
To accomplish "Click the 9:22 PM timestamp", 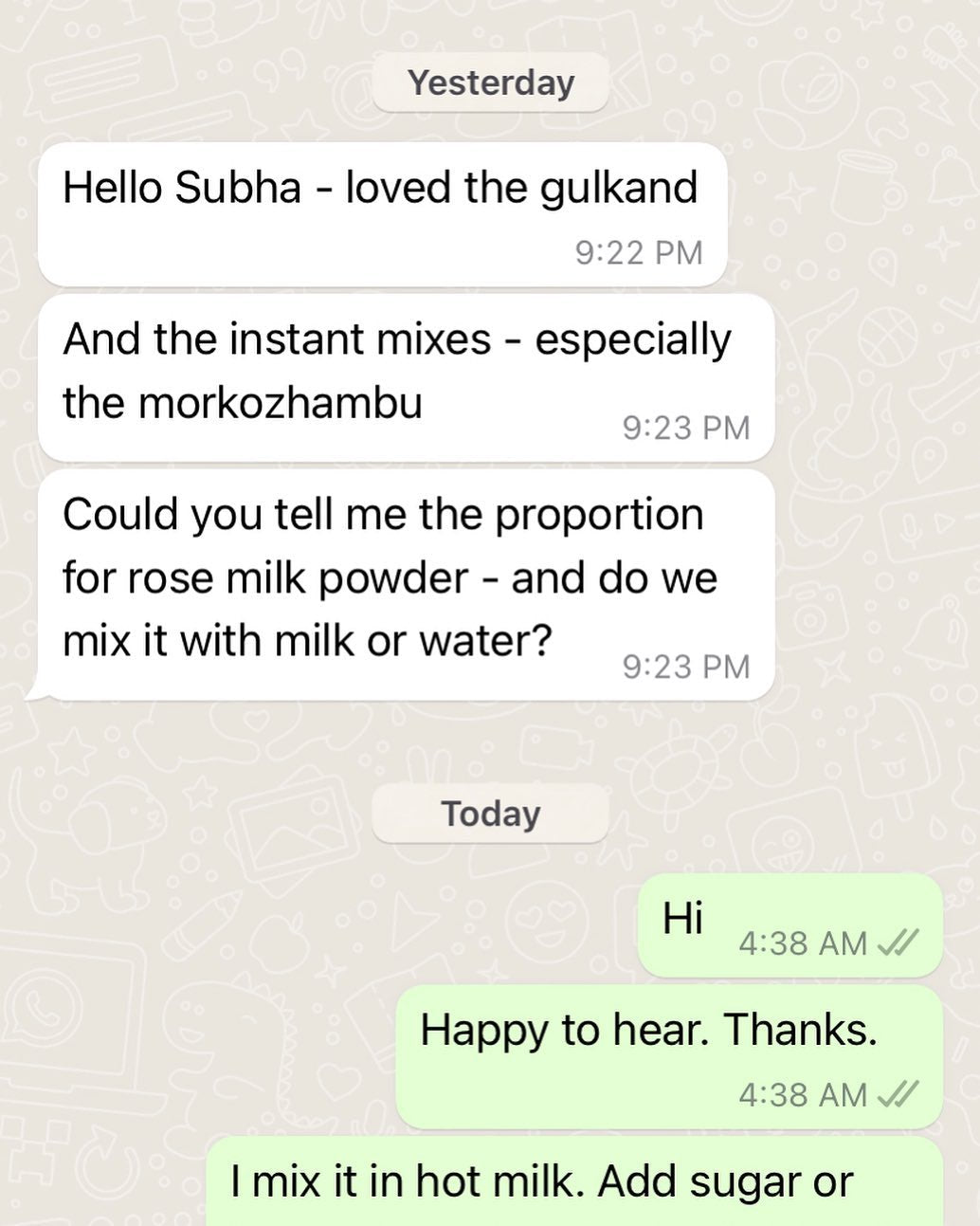I will click(639, 252).
